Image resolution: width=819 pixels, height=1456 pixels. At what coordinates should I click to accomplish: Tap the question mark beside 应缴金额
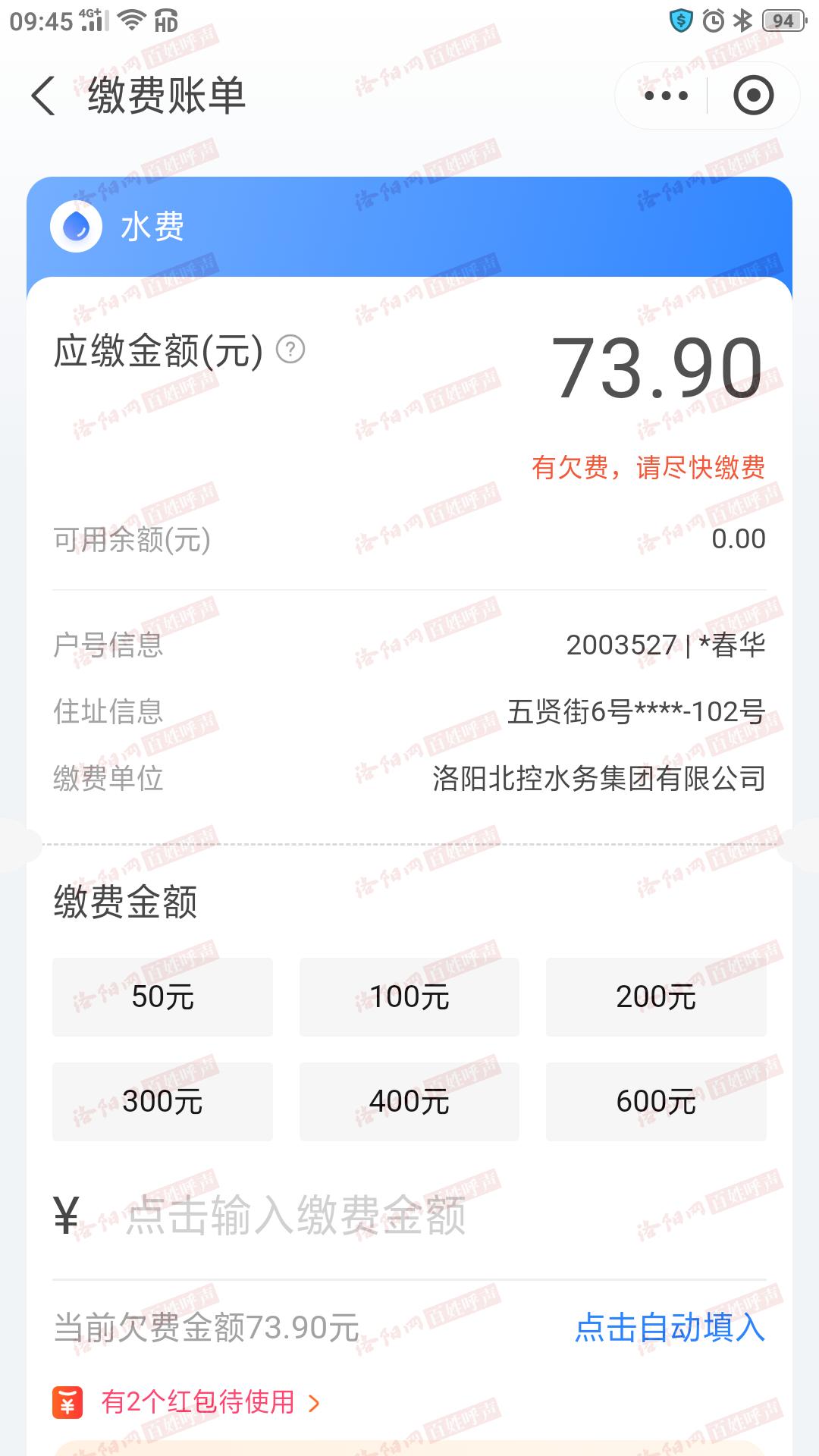pyautogui.click(x=290, y=350)
